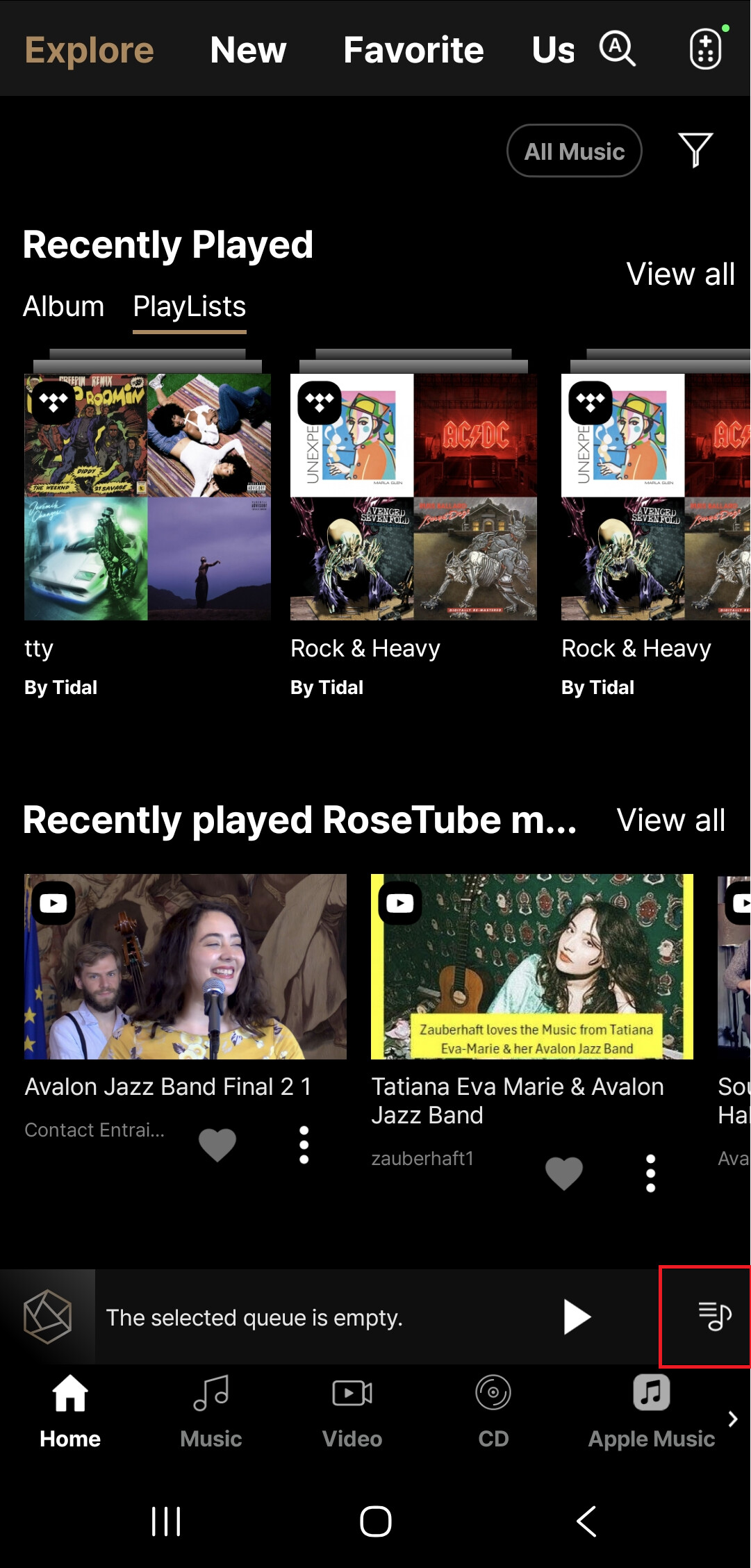The width and height of the screenshot is (751, 1568).
Task: View all Recently Played items
Action: (x=680, y=274)
